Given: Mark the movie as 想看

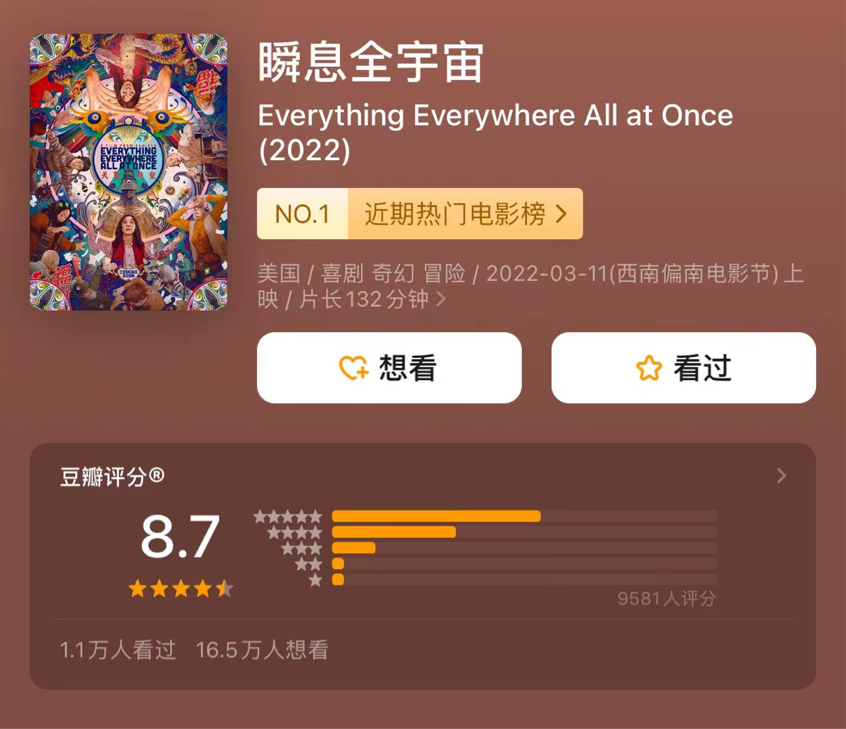Looking at the screenshot, I should [x=389, y=368].
